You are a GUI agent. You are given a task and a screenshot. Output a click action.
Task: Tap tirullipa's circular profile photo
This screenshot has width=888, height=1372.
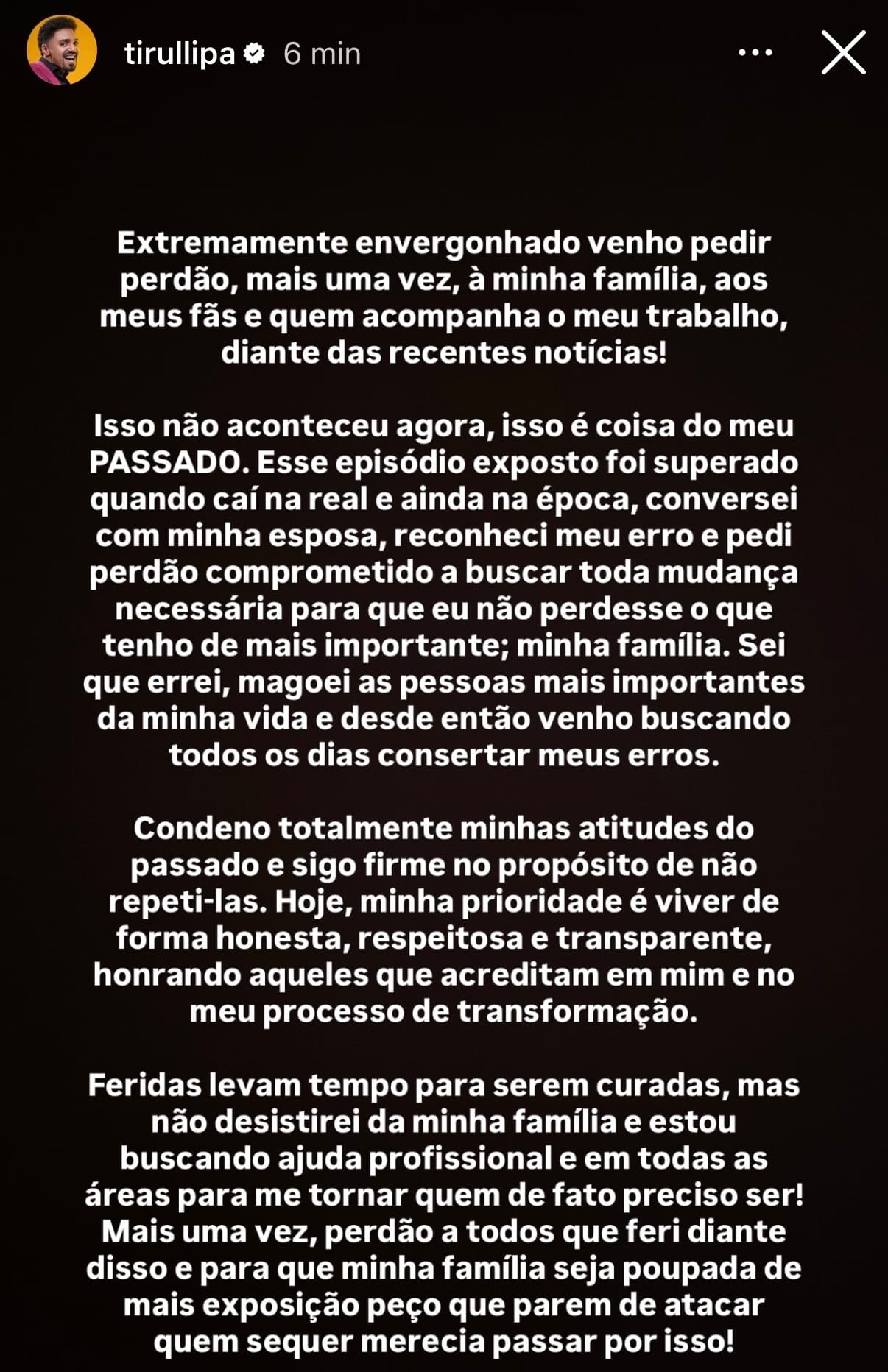[59, 53]
